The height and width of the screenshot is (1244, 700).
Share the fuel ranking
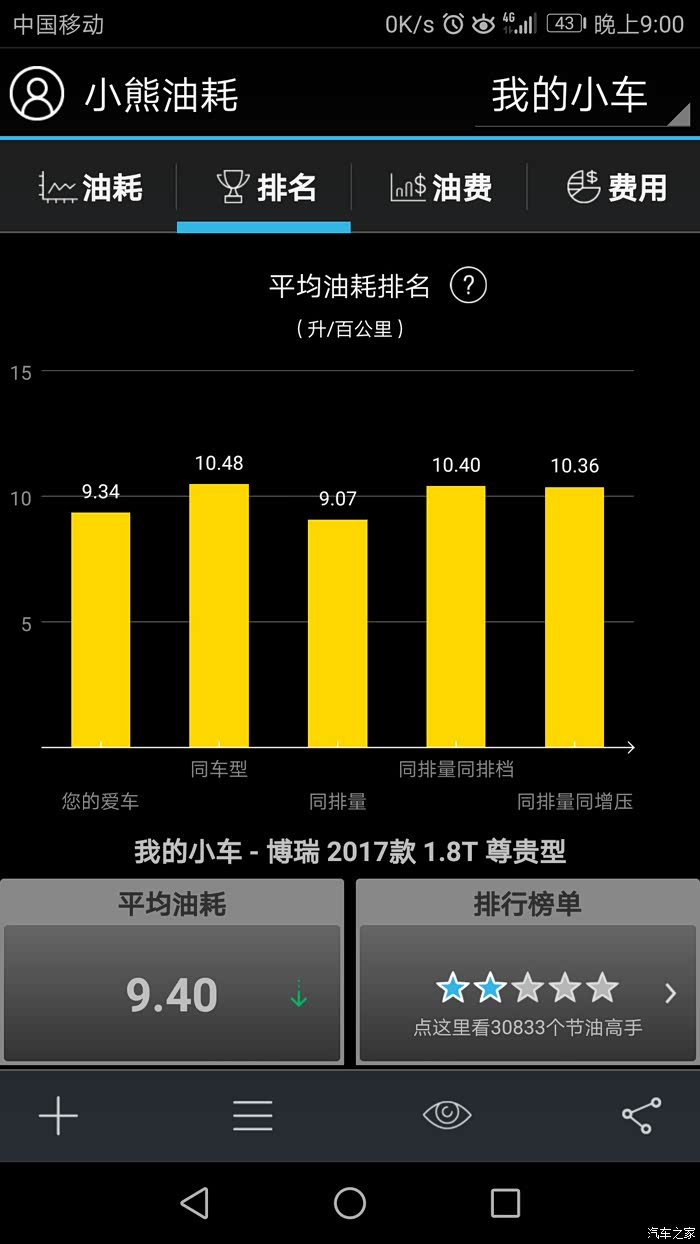pos(641,1115)
